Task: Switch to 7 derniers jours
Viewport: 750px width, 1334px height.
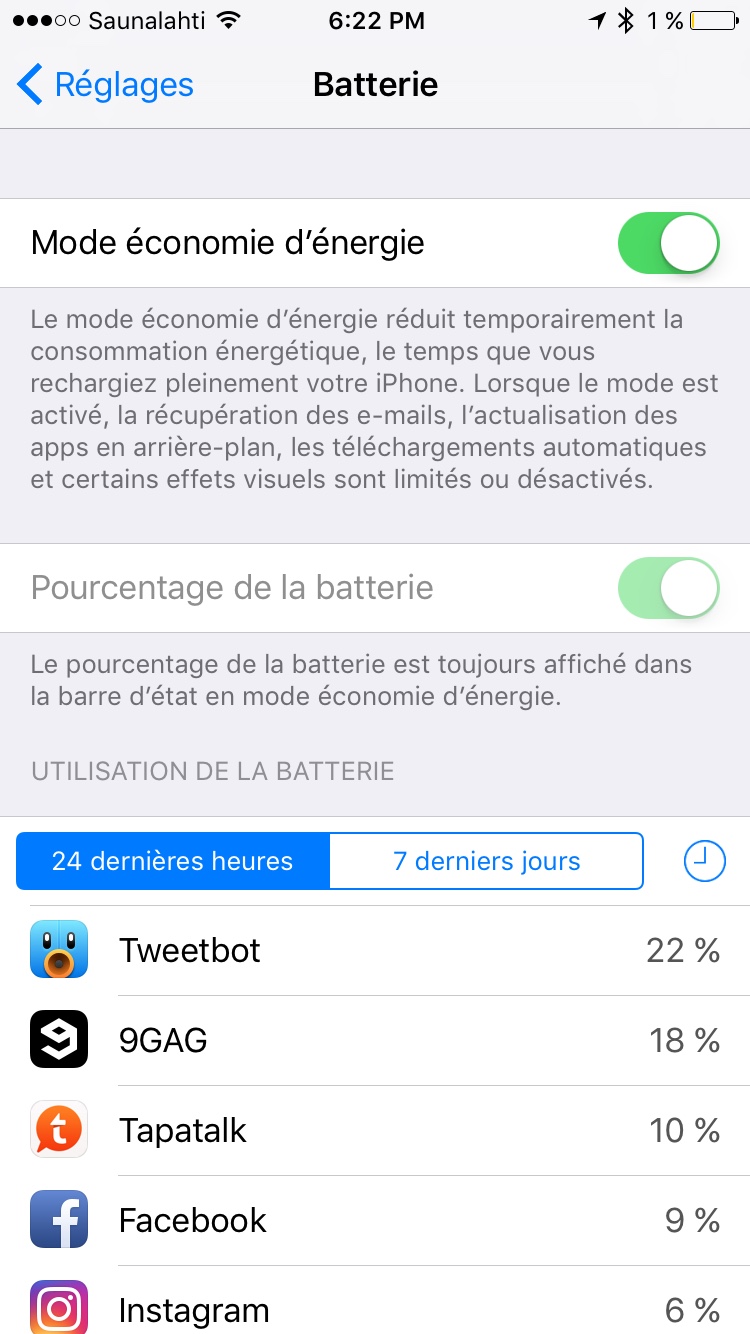Action: pos(486,861)
